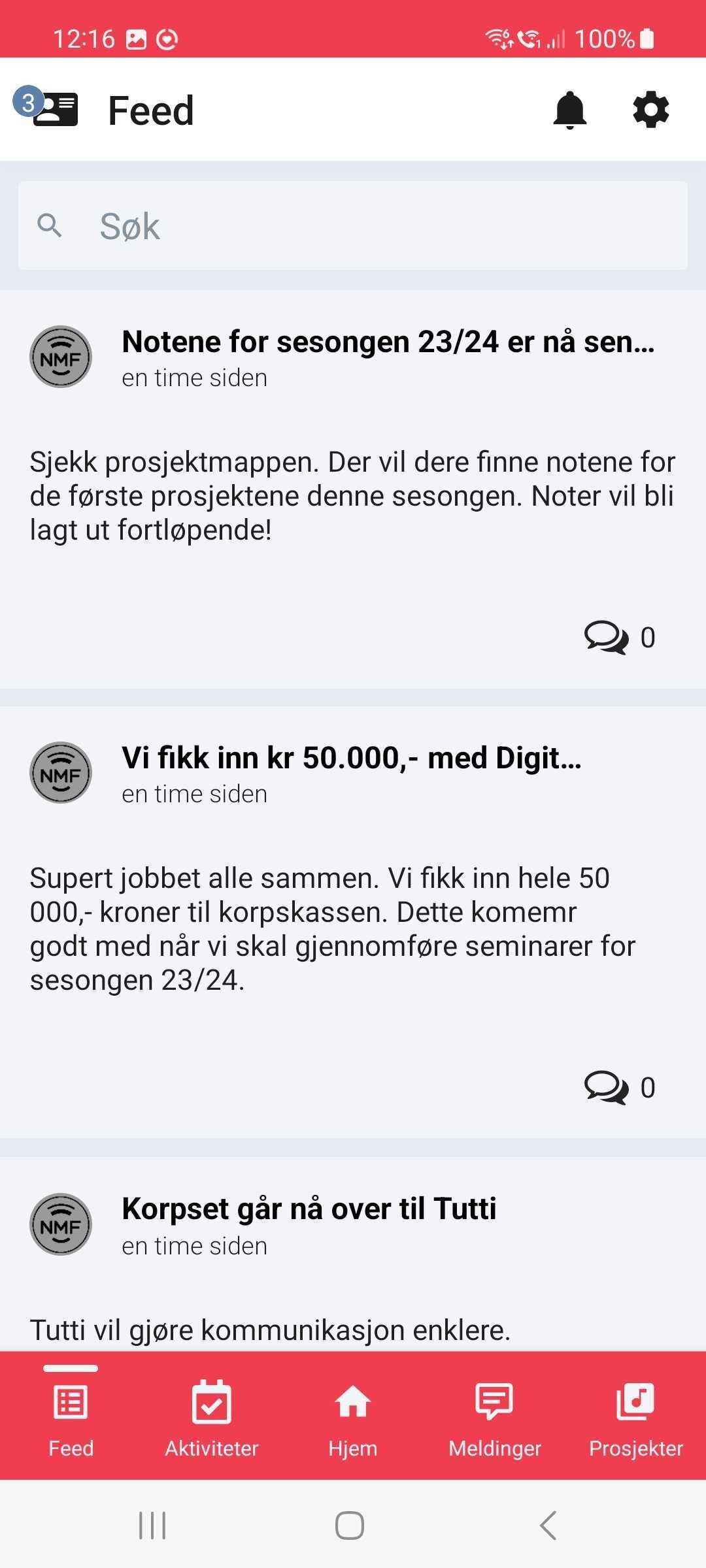Show recent apps from the navigation bar
The image size is (706, 1568).
coord(152,1526)
